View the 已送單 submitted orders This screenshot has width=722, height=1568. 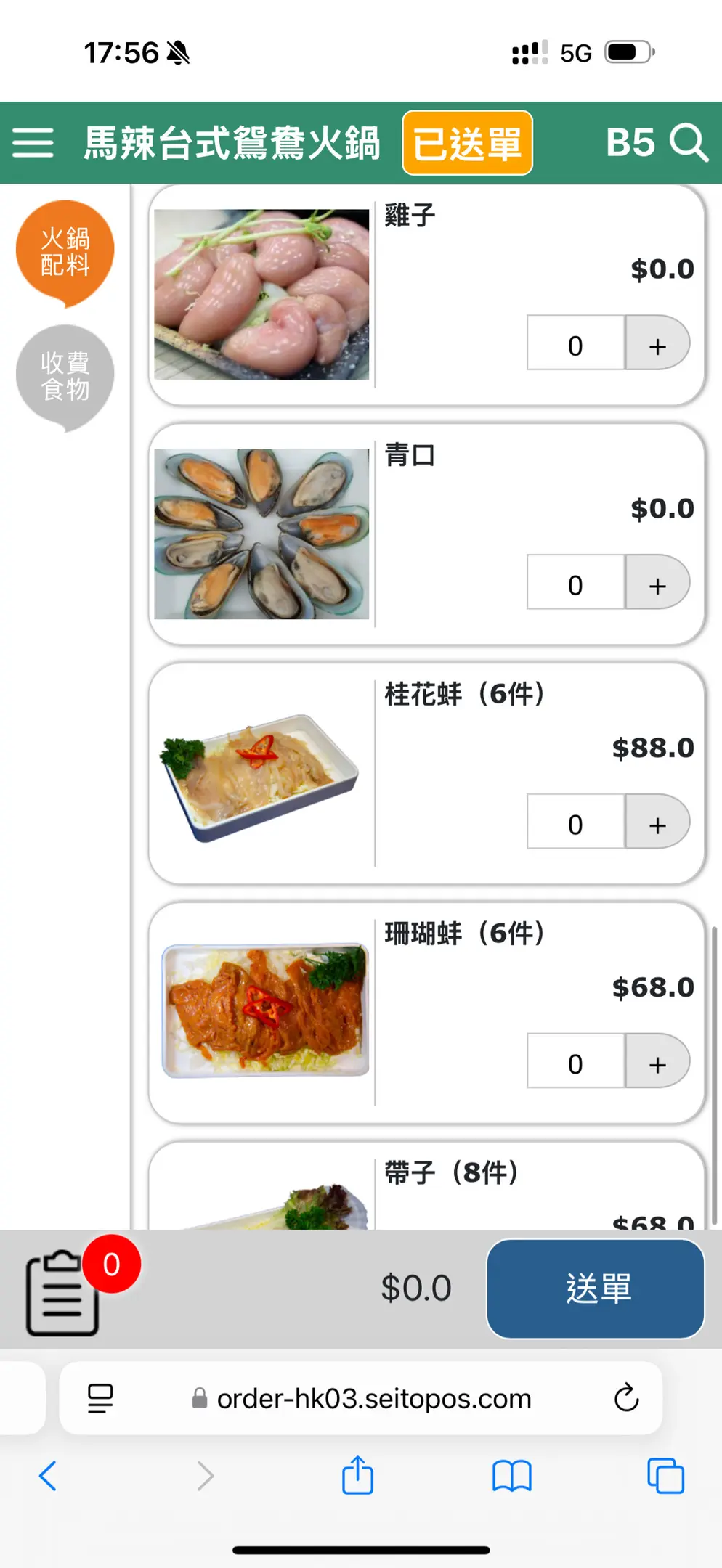(467, 143)
